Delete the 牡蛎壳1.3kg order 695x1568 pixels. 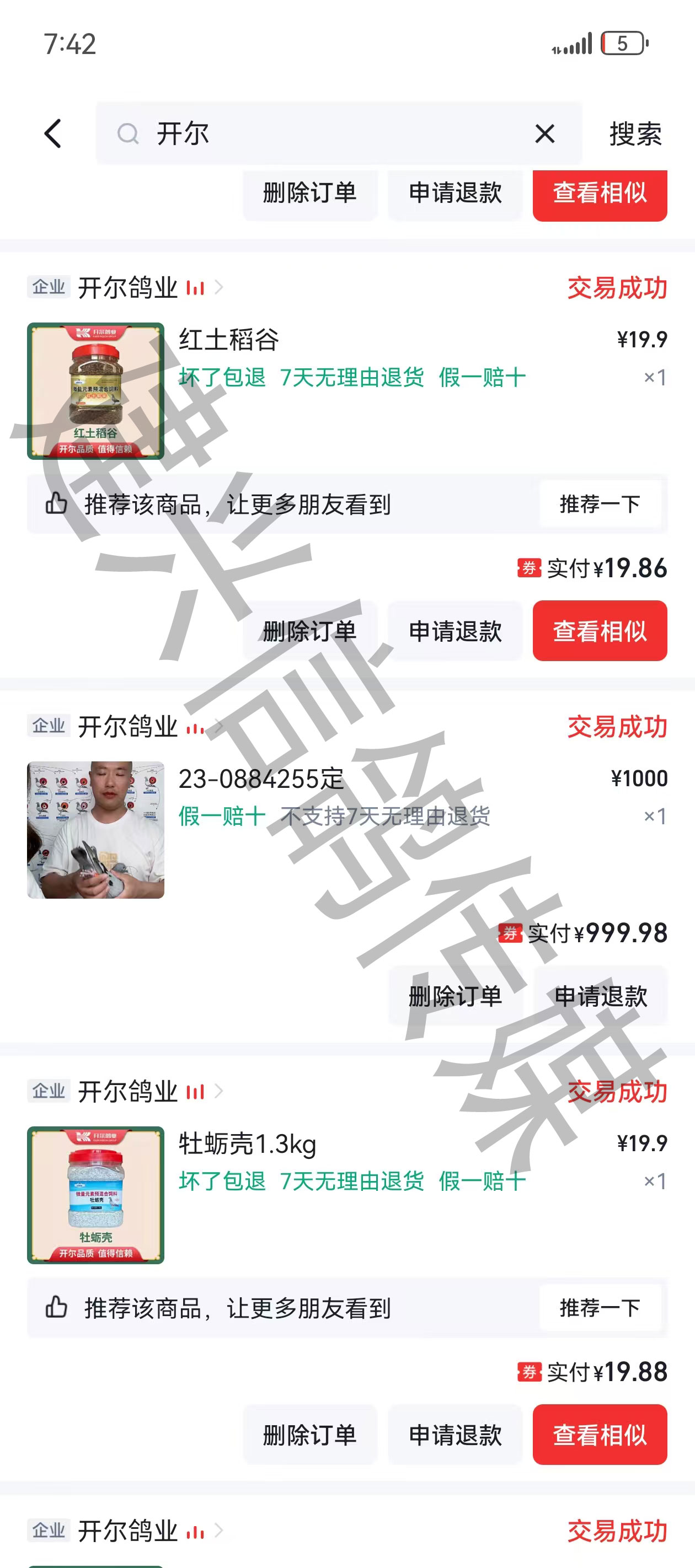click(x=309, y=1435)
